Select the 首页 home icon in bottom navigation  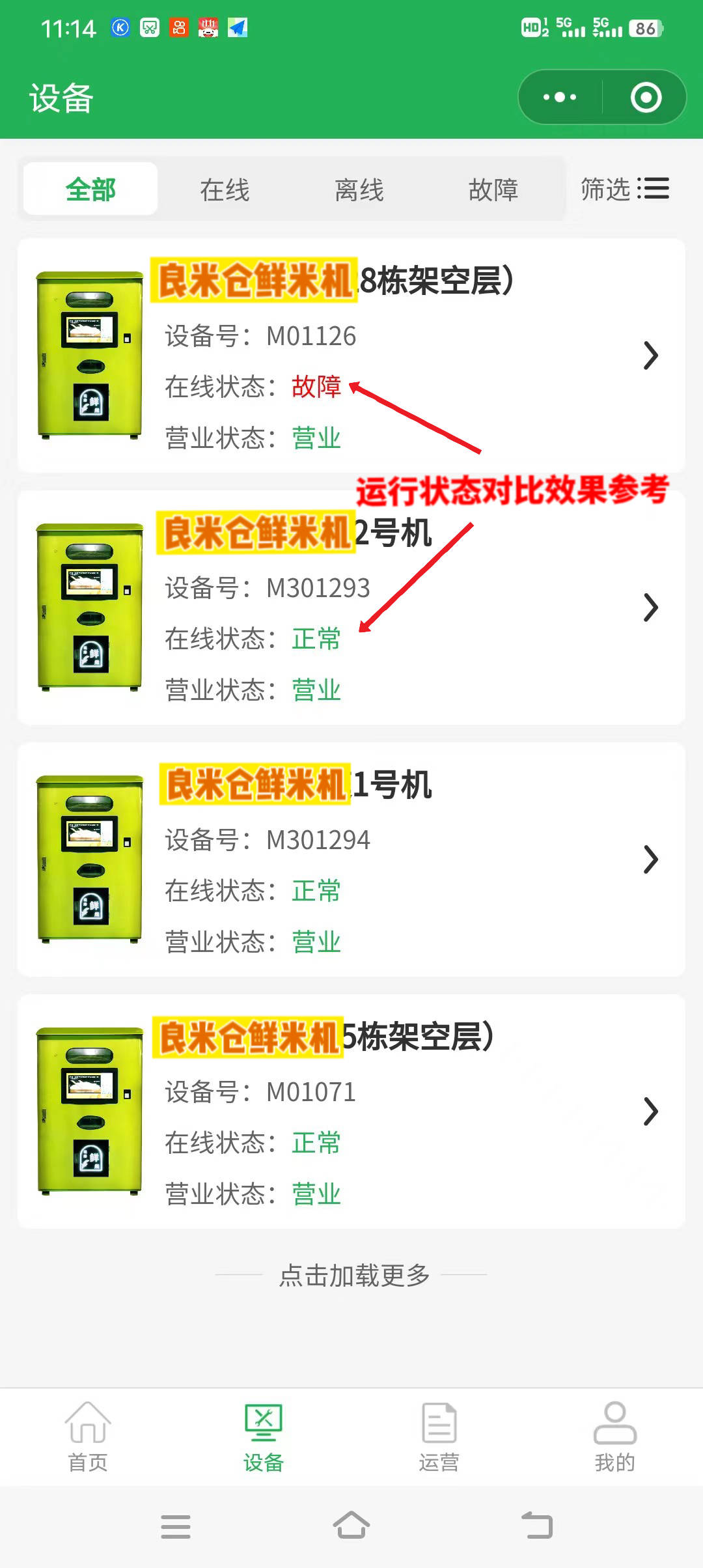87,1421
